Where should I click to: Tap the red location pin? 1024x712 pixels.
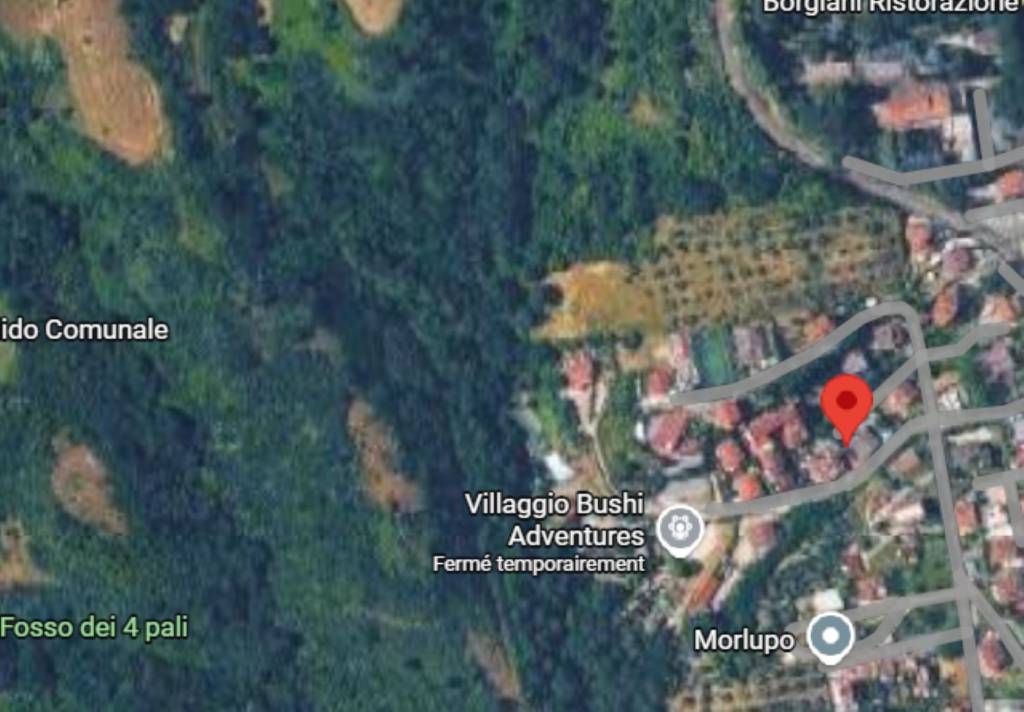(846, 404)
